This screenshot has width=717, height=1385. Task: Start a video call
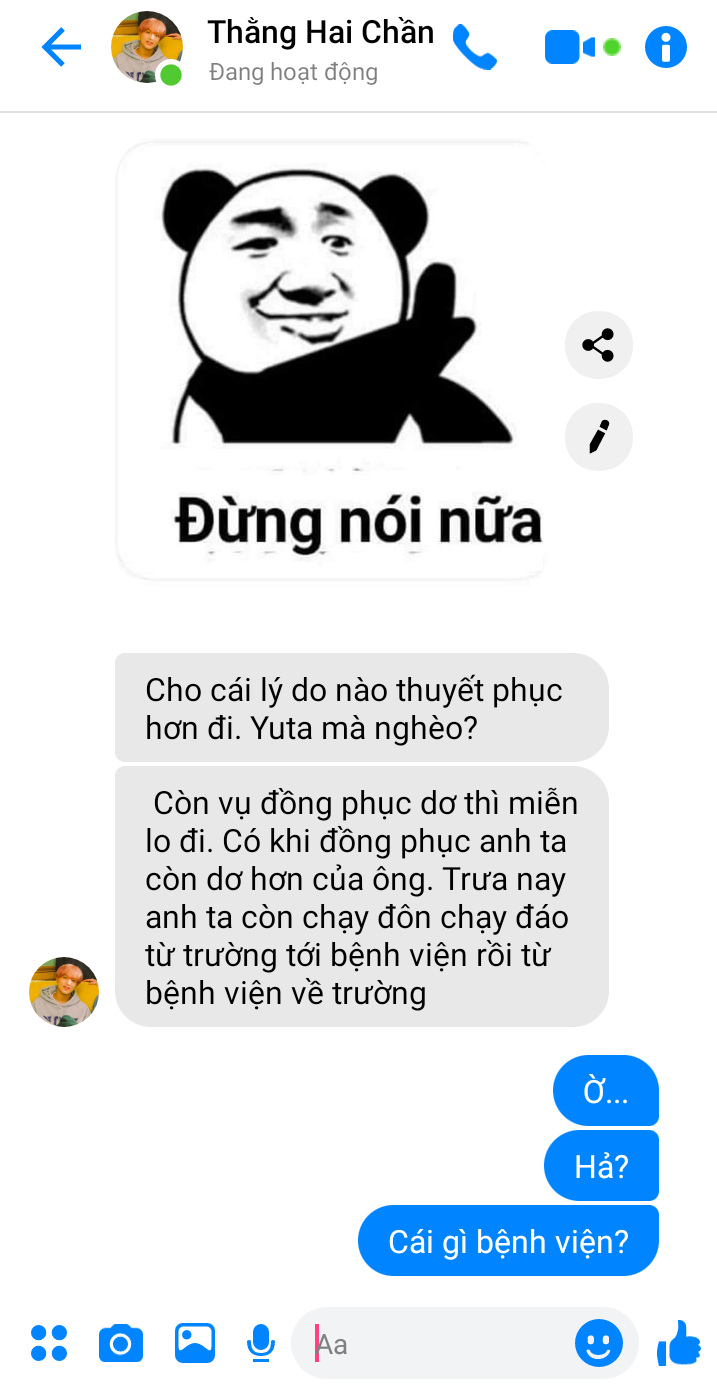[570, 47]
